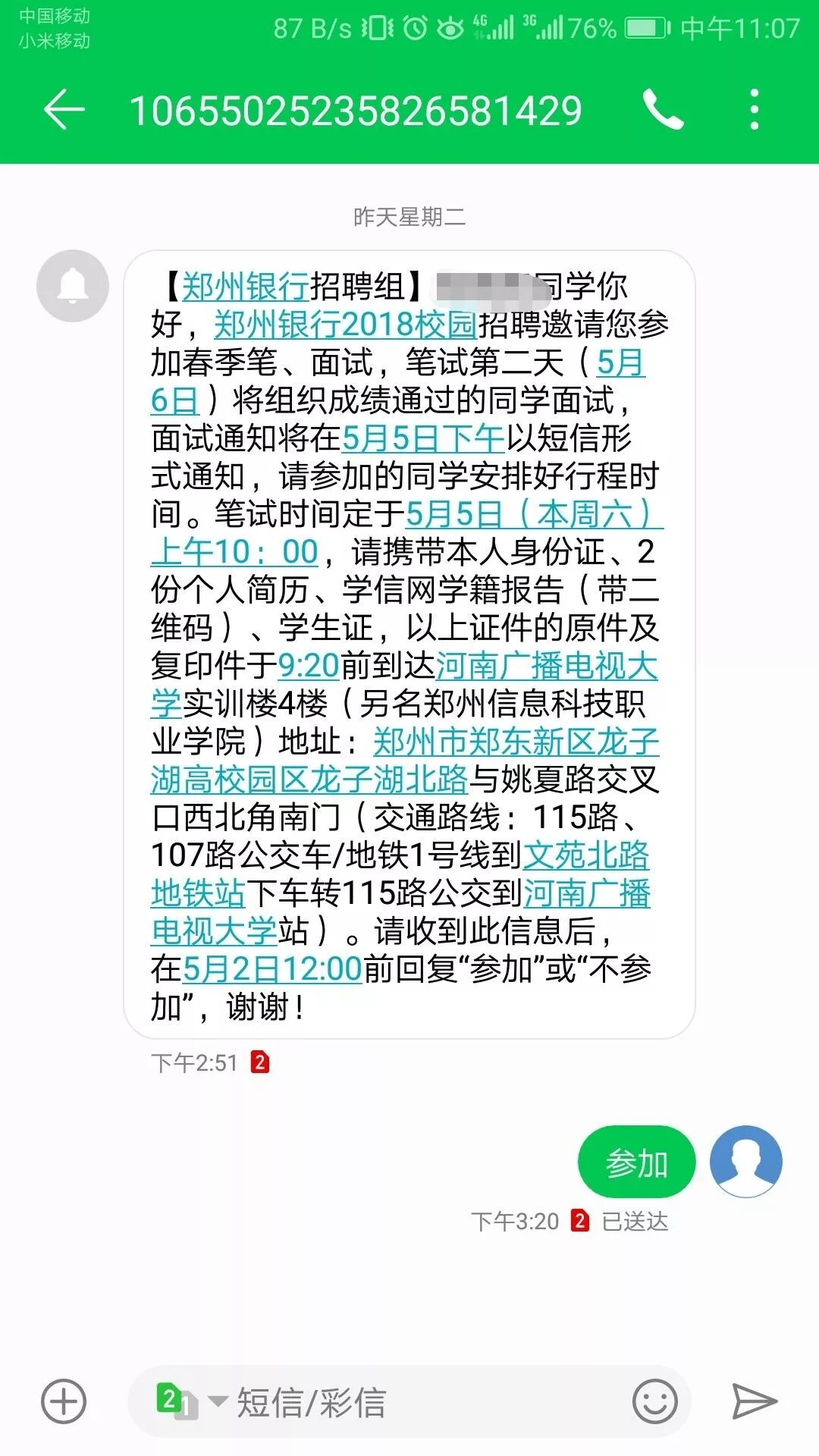The height and width of the screenshot is (1456, 819).
Task: Tap the blue profile avatar beside 参加
Action: tap(746, 1161)
